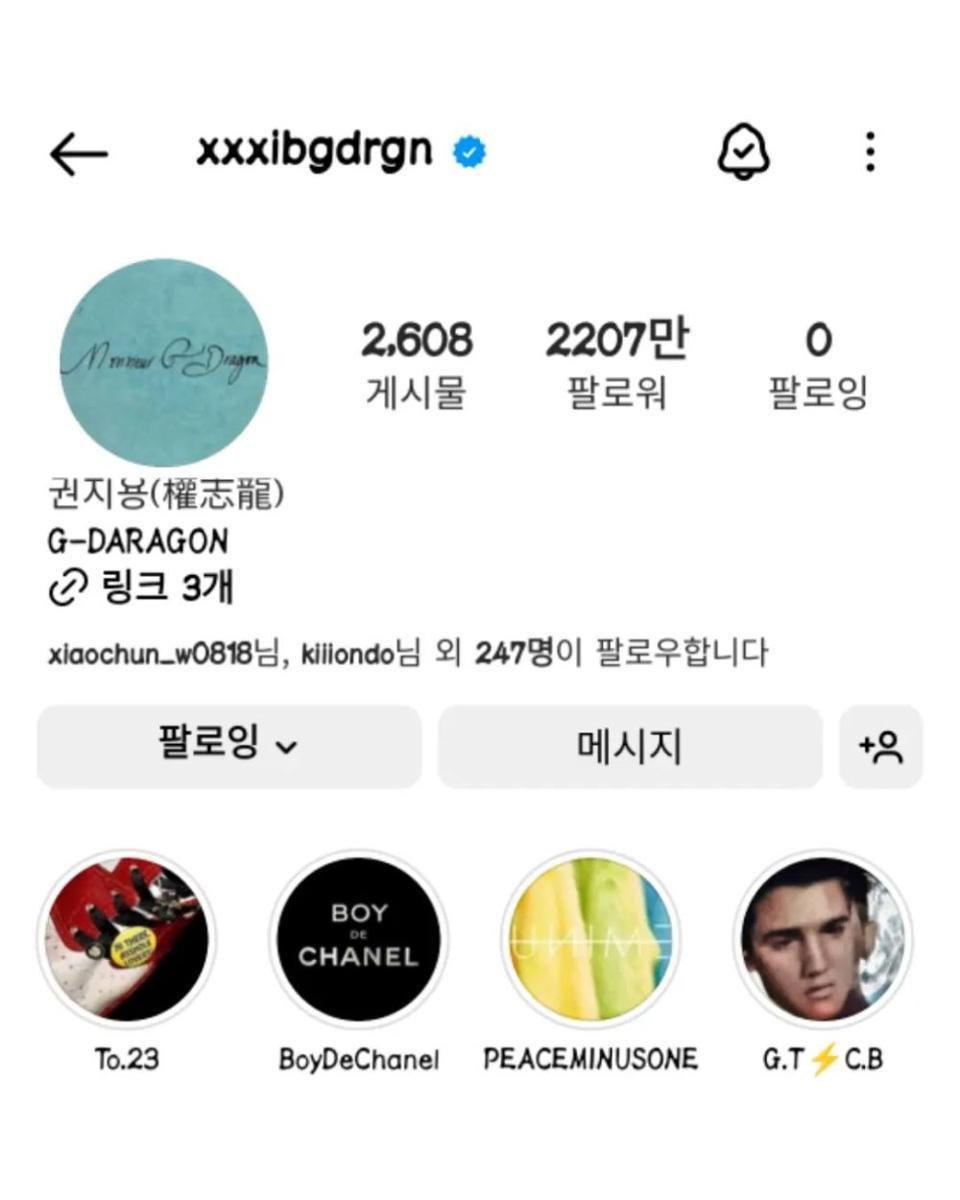Open the 2,608 게시물 posts list
Viewport: 960px width, 1200px height.
[417, 365]
